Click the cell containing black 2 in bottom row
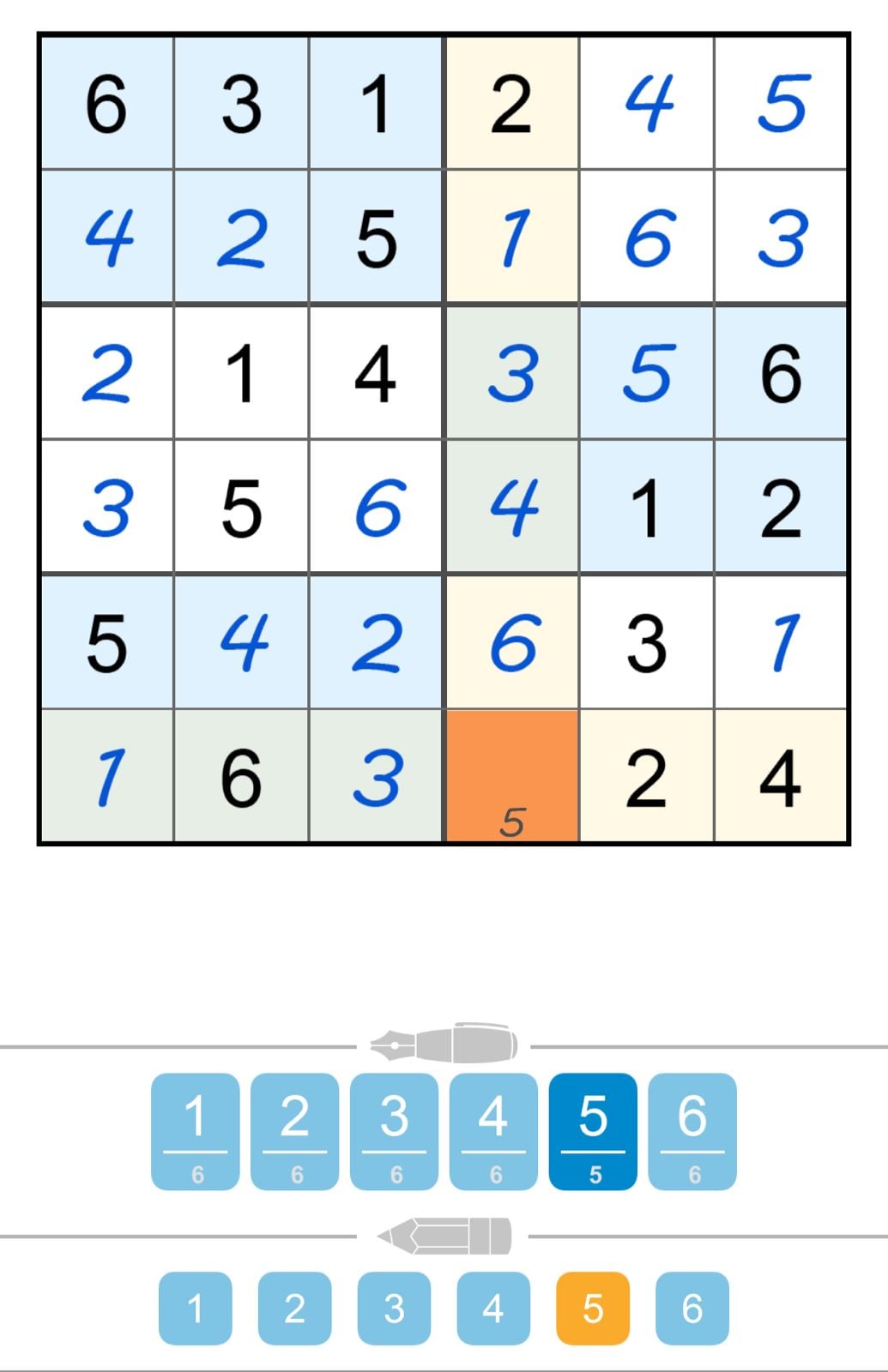888x1372 pixels. [x=646, y=776]
